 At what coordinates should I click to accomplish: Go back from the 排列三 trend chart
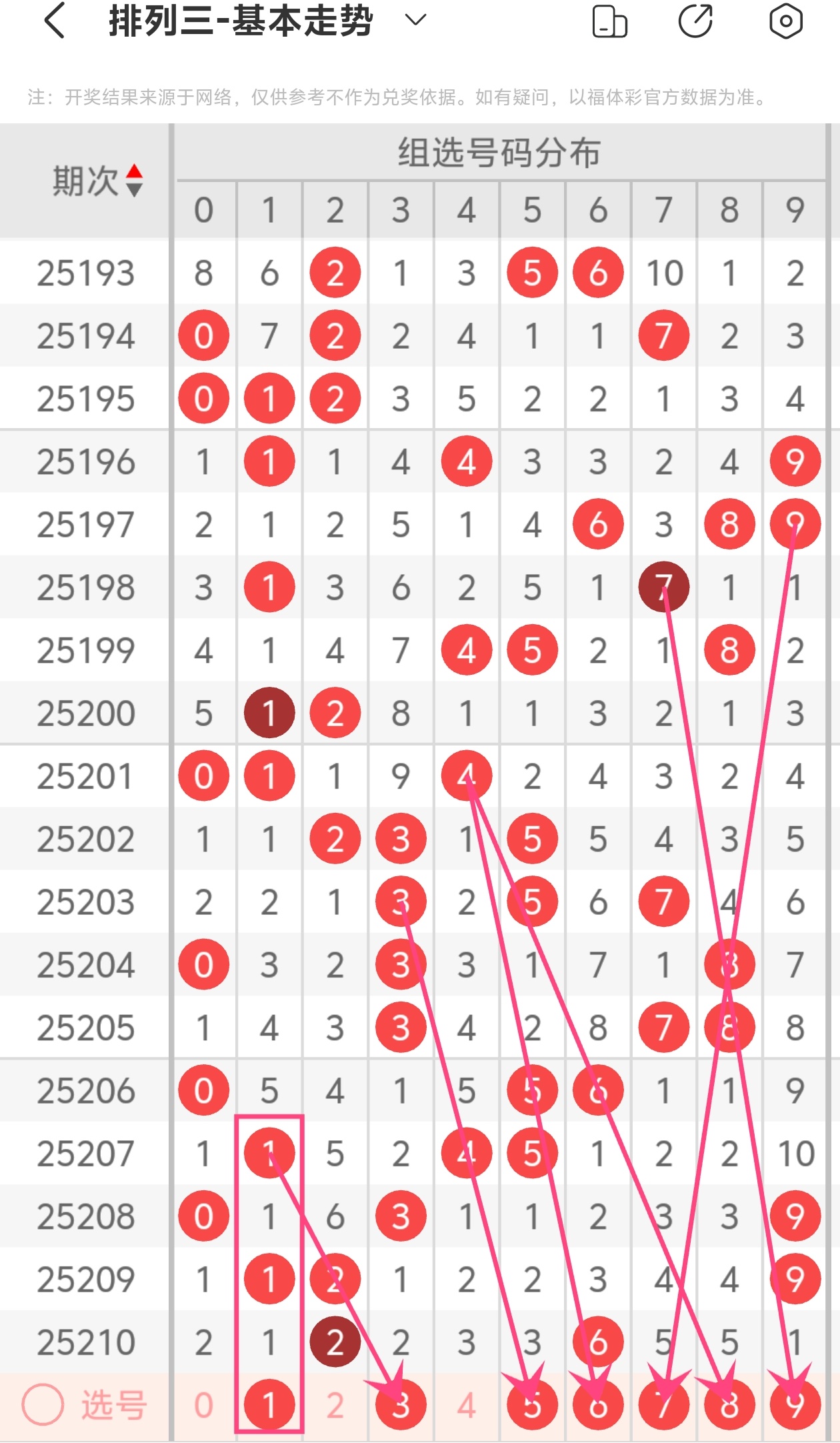[x=55, y=21]
